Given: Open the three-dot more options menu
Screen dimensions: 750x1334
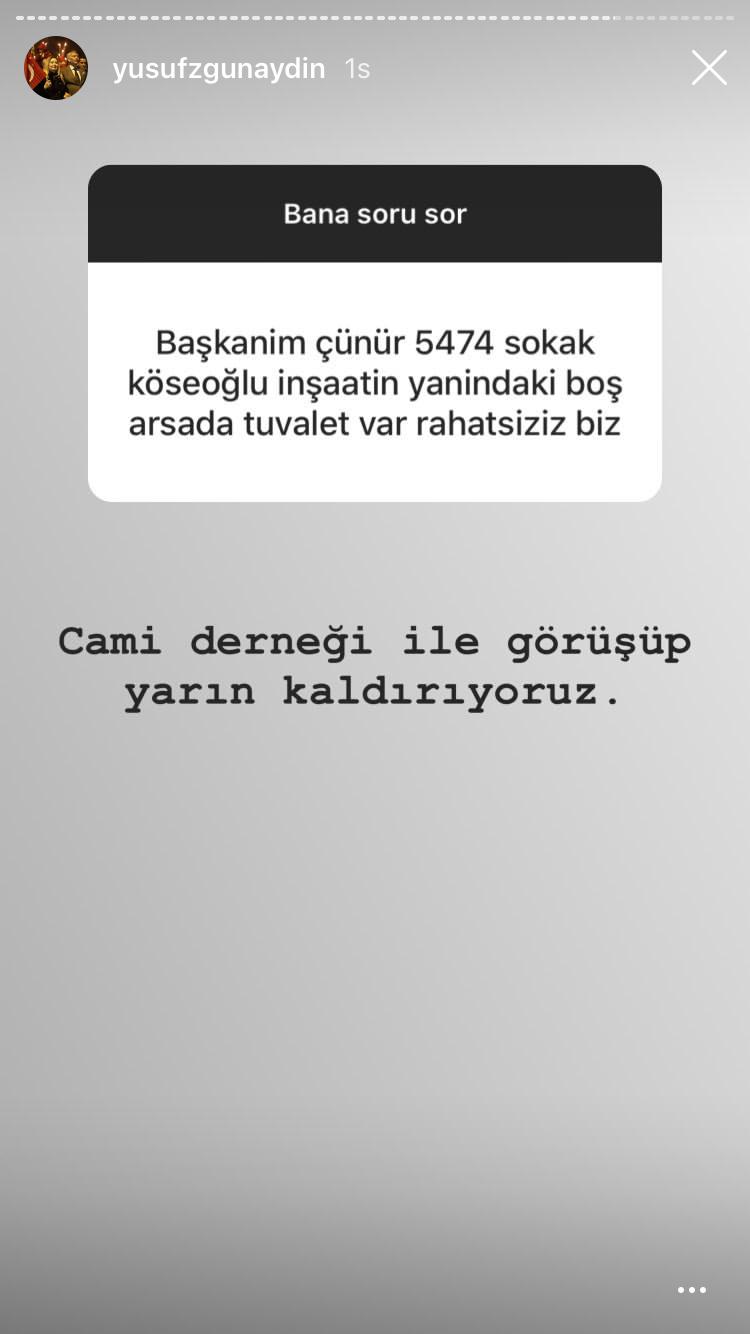Looking at the screenshot, I should click(x=691, y=1290).
